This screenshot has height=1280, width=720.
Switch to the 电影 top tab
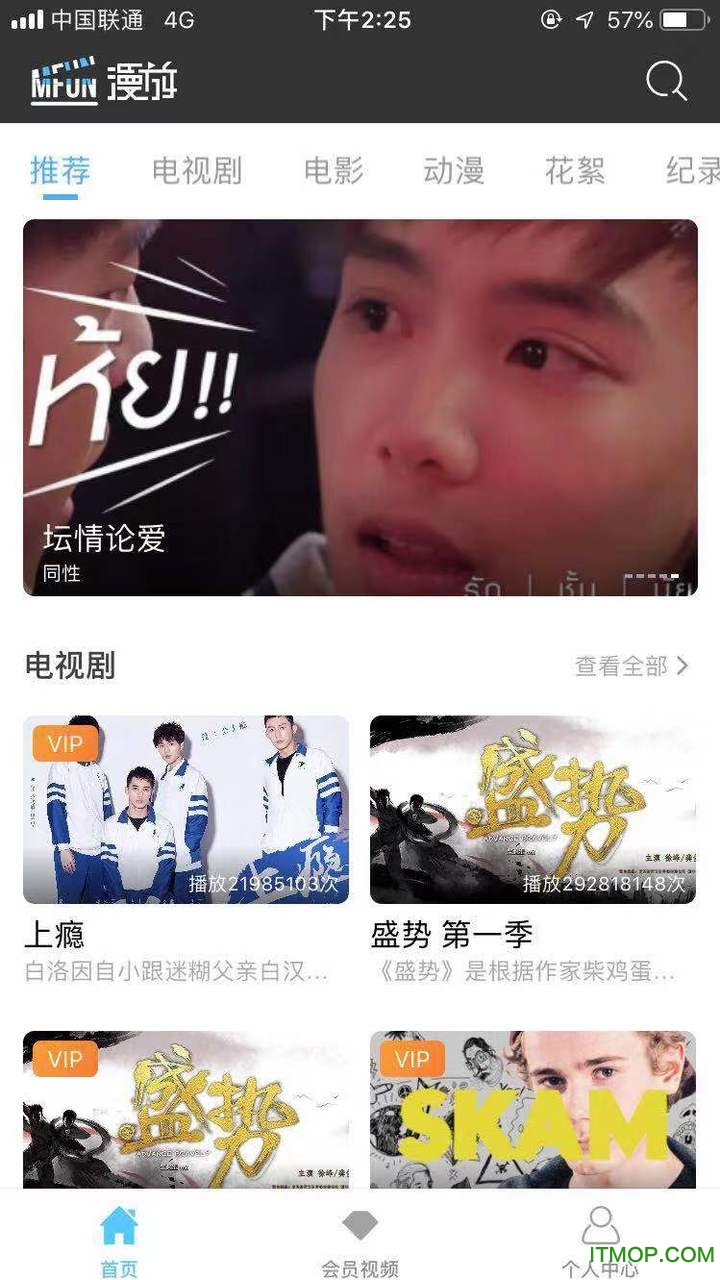pyautogui.click(x=334, y=171)
